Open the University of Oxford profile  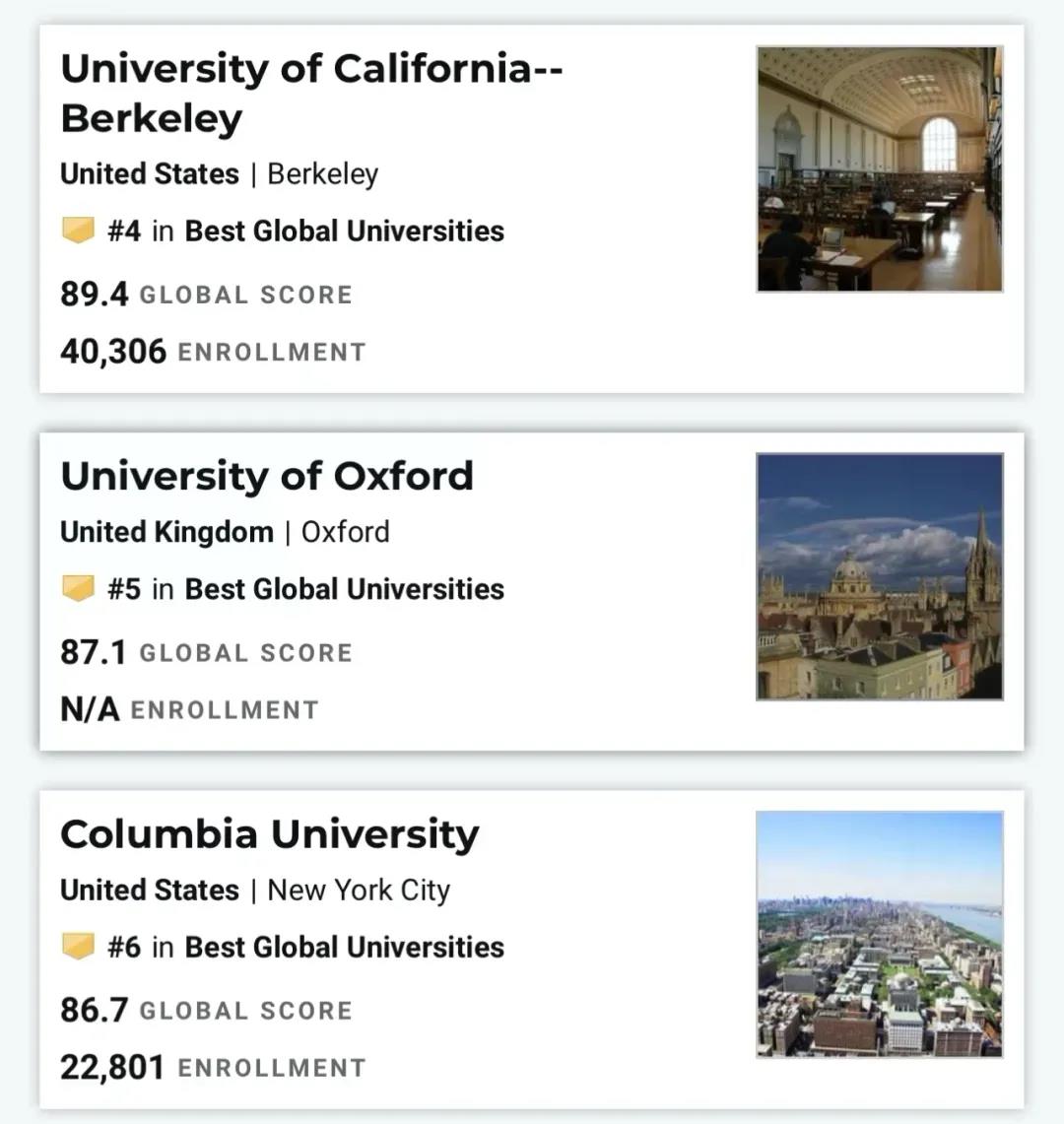(268, 476)
